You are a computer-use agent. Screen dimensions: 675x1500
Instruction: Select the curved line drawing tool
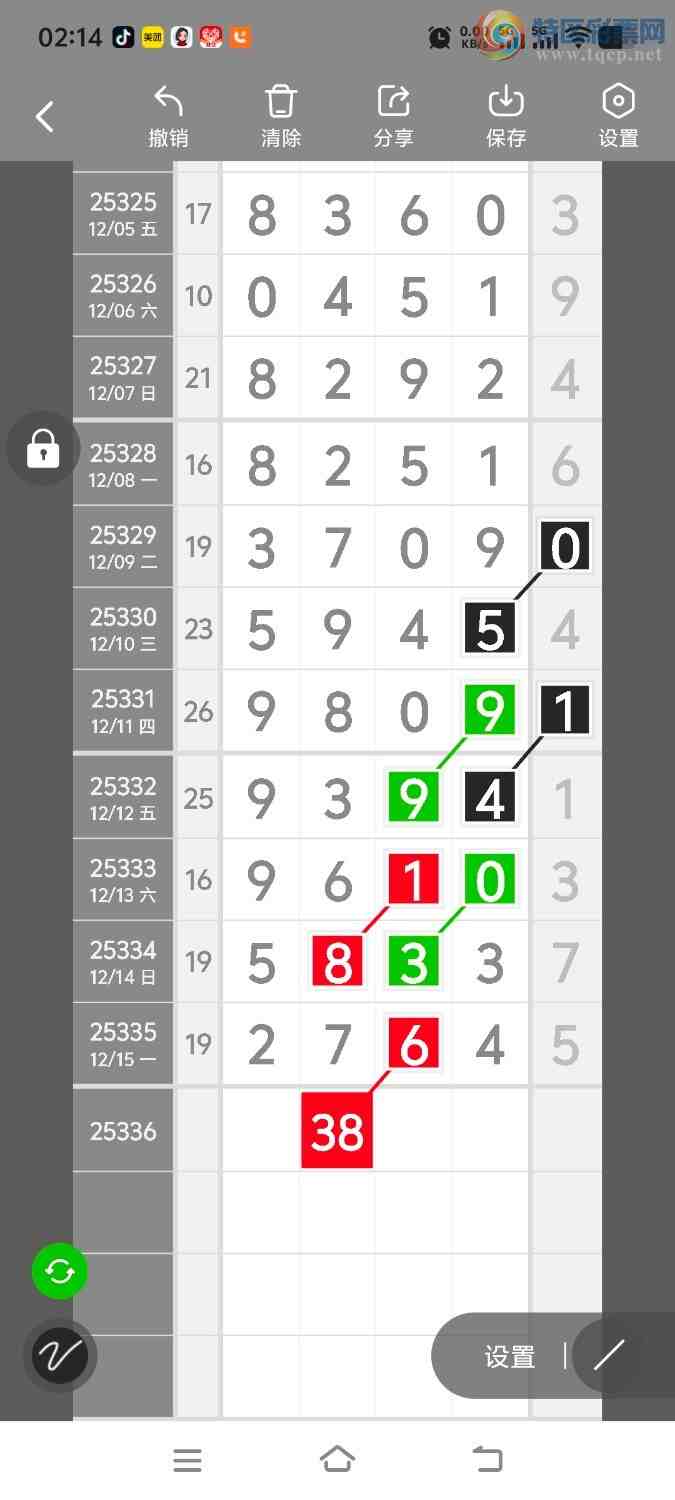click(60, 1356)
